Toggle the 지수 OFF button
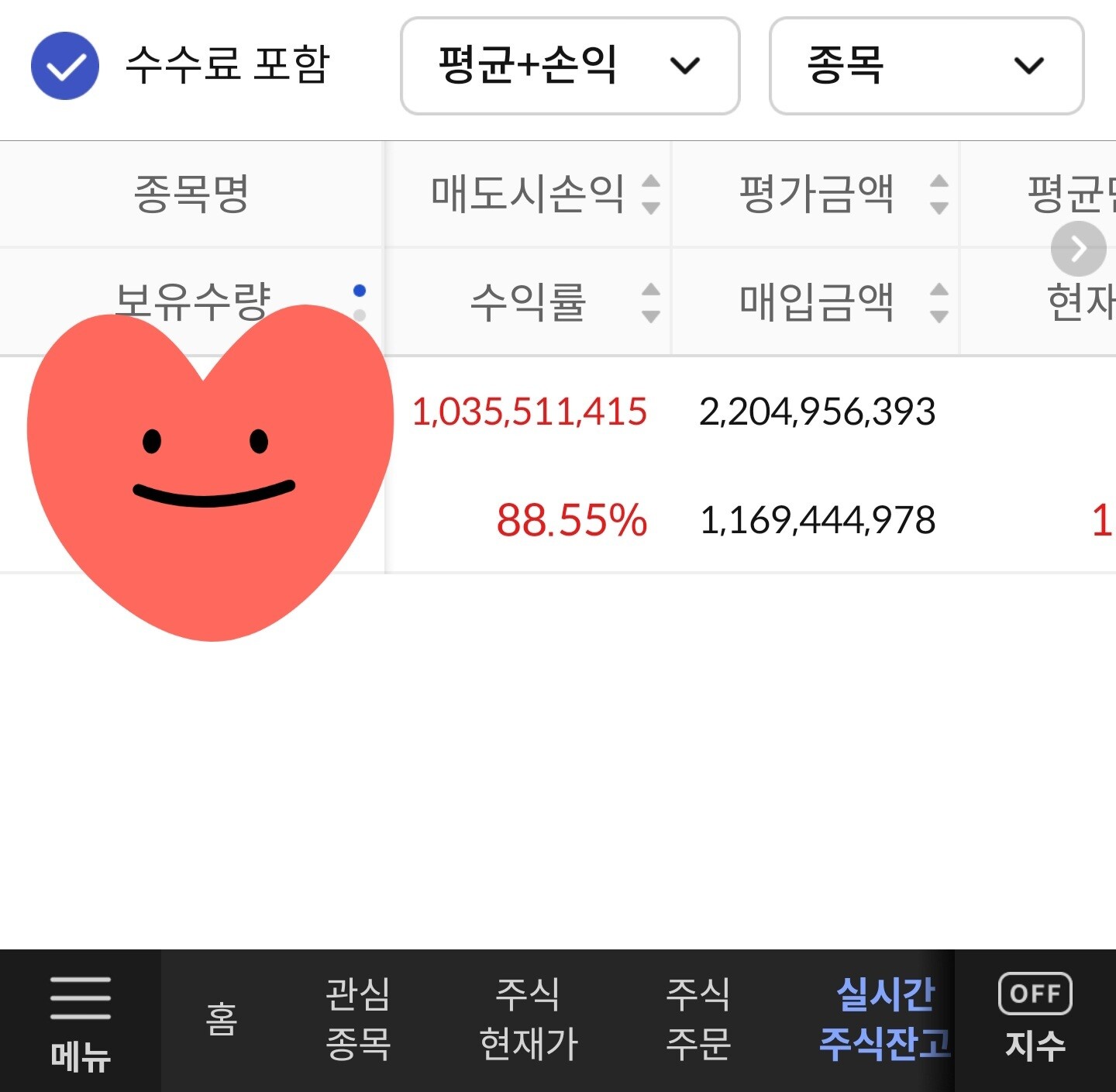1116x1092 pixels. (1035, 1019)
